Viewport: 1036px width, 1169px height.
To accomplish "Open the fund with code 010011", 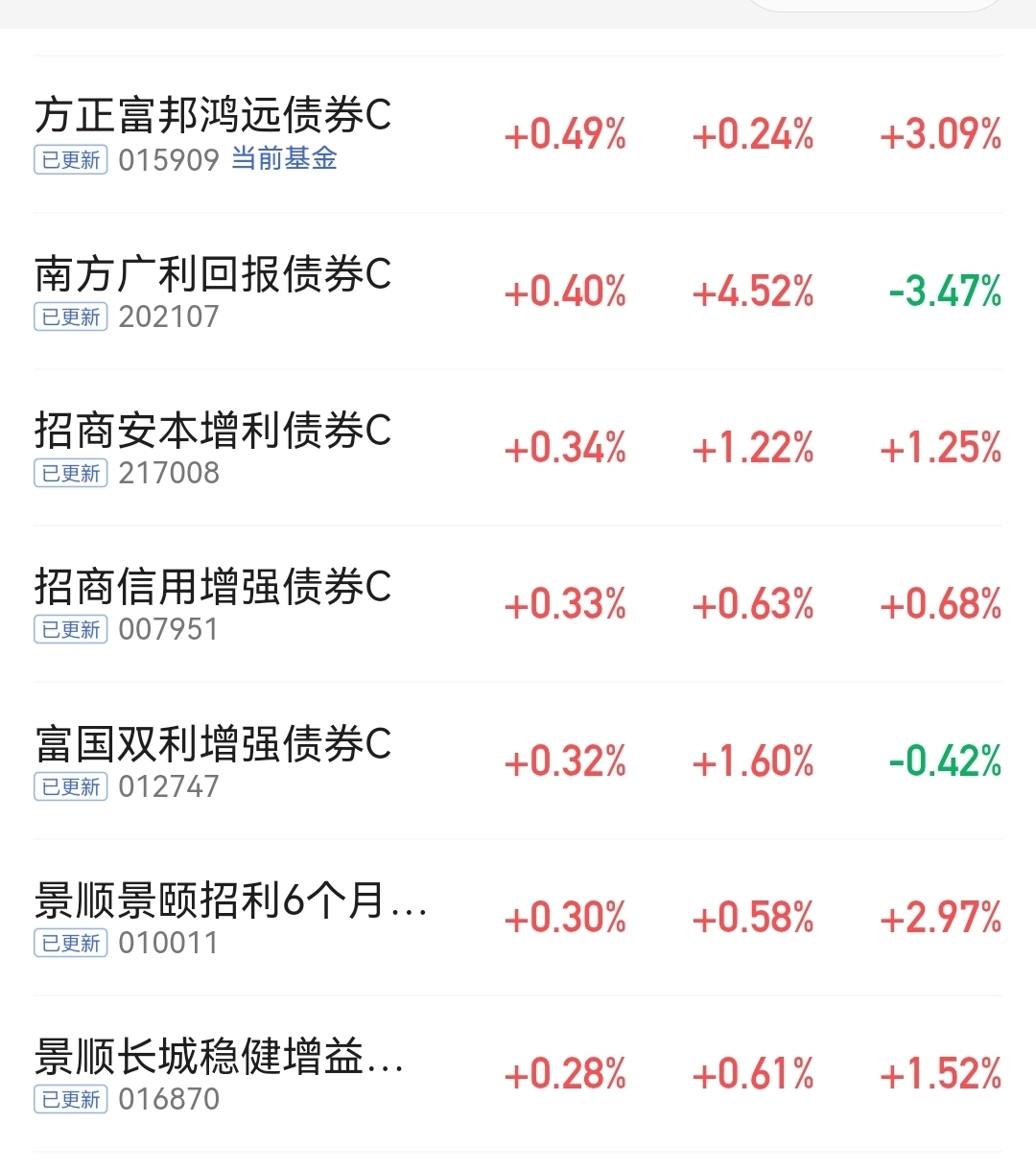I will click(518, 918).
